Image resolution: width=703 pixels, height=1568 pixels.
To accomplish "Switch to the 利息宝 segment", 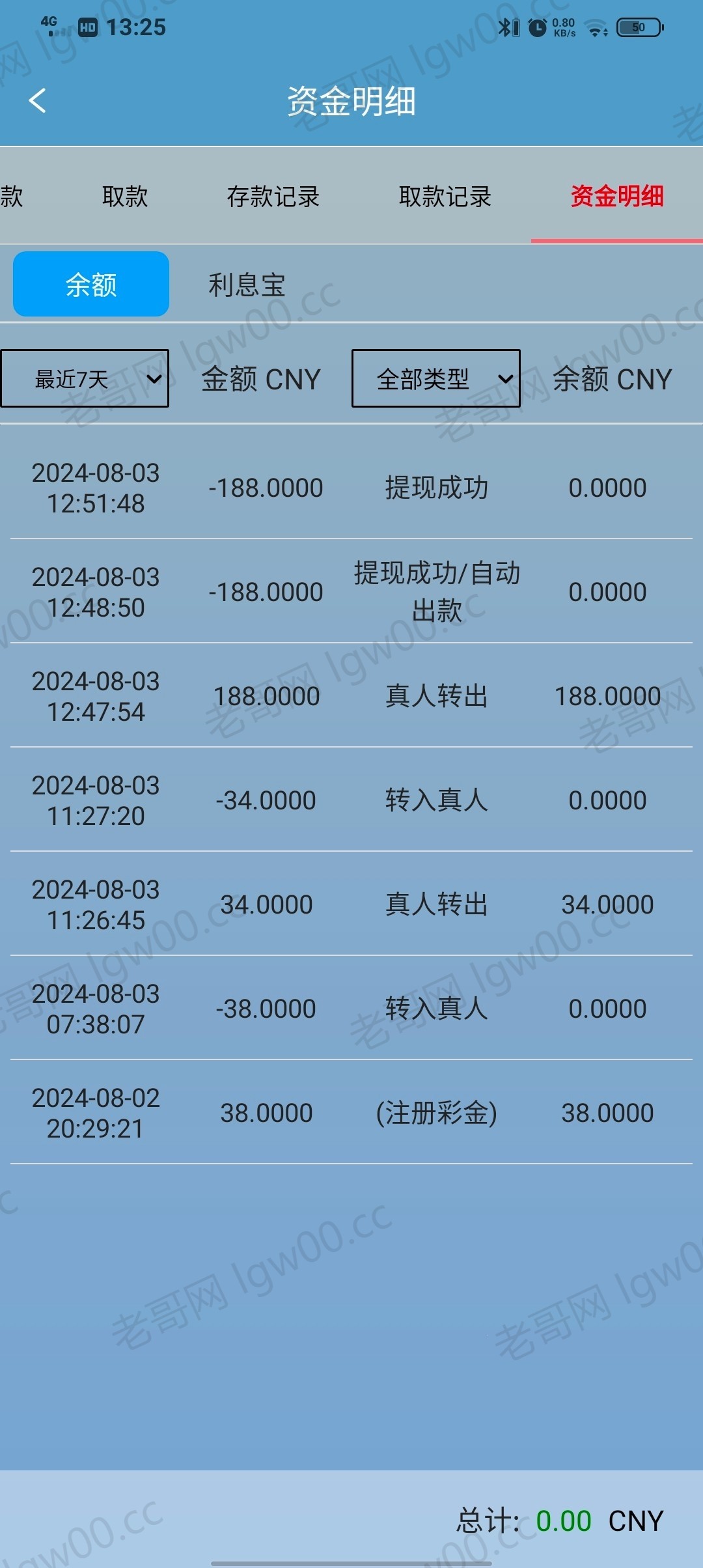I will click(247, 285).
